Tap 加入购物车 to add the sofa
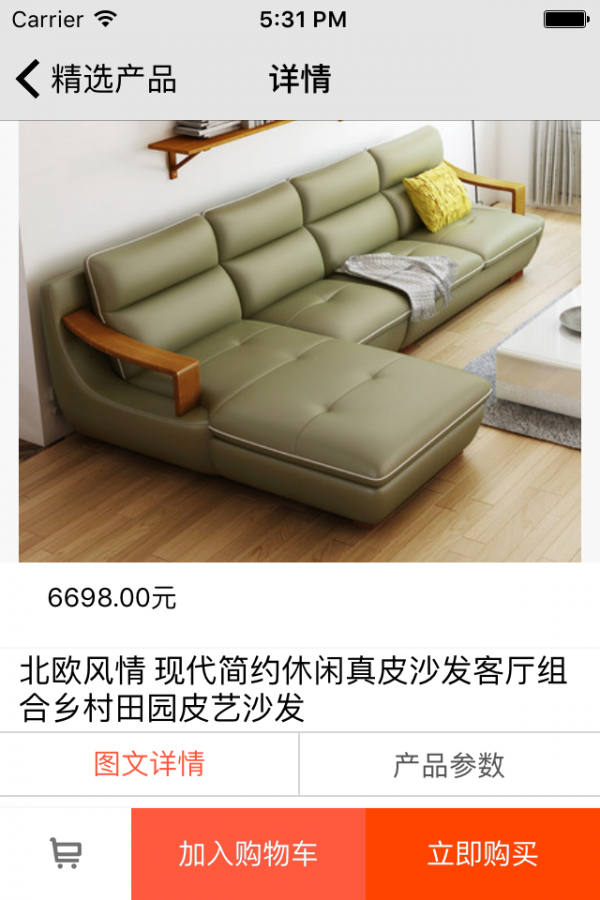 pos(248,854)
